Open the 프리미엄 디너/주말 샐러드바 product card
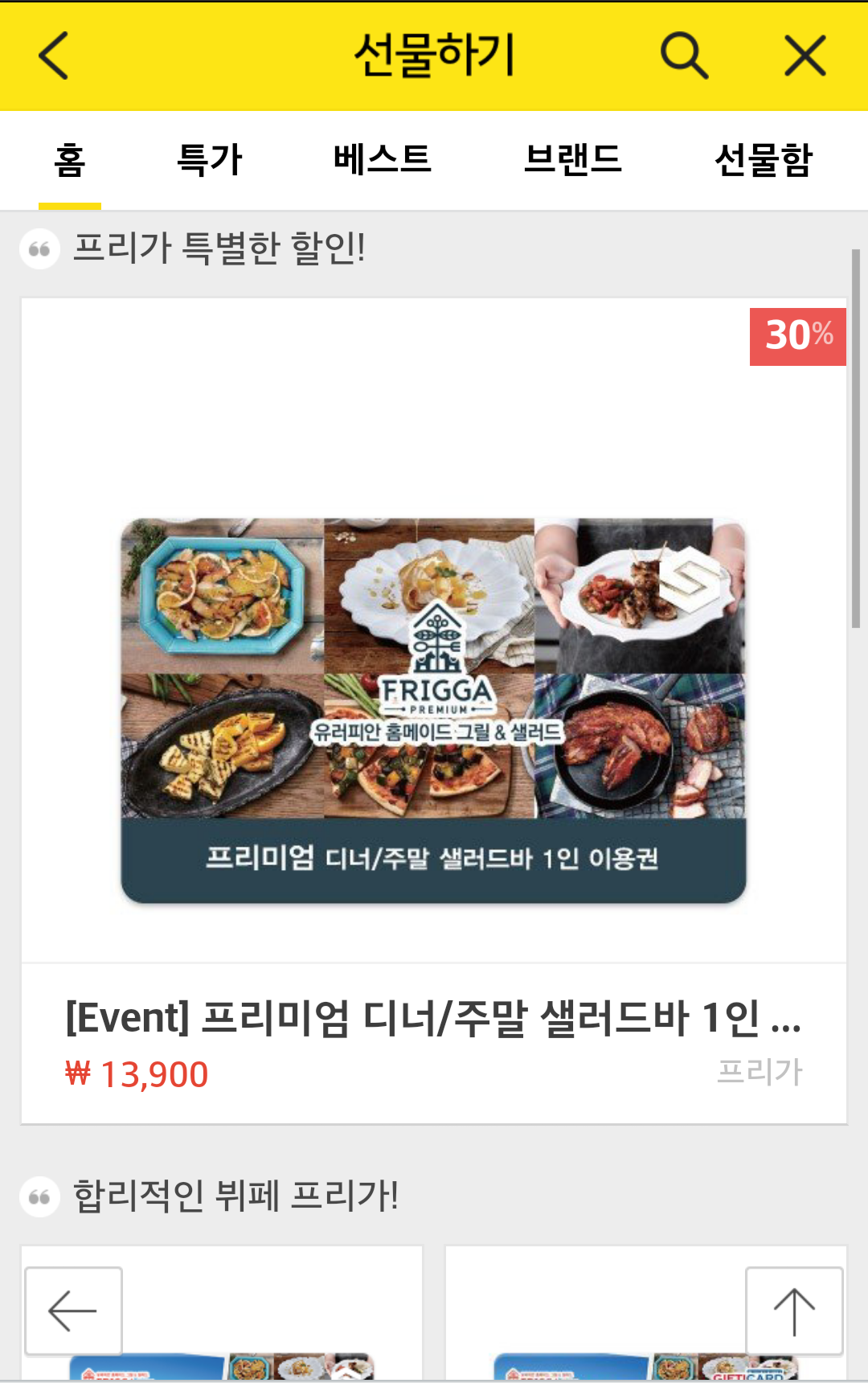The height and width of the screenshot is (1383, 868). tap(434, 711)
